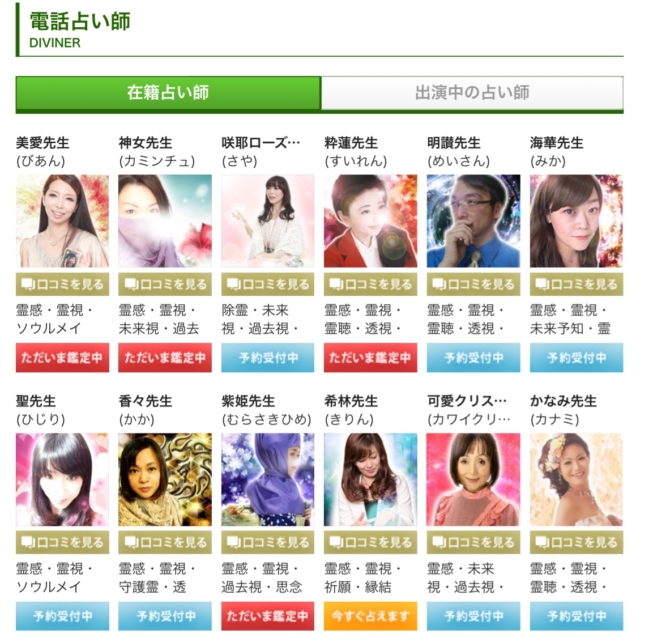Tap ただいま鑑定中 under 美愛先生
The image size is (653, 642).
pos(62,357)
